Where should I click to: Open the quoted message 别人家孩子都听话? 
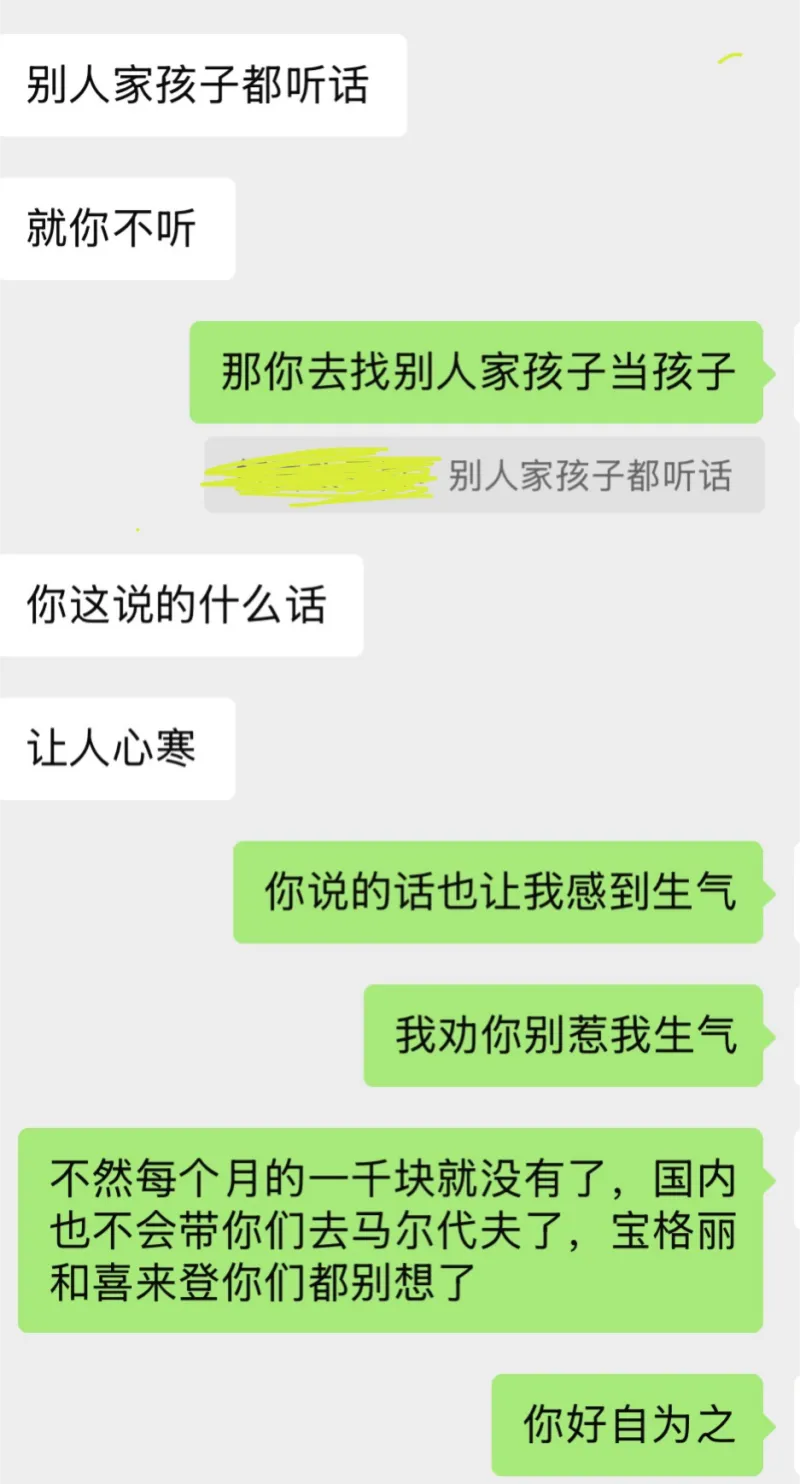coord(485,475)
